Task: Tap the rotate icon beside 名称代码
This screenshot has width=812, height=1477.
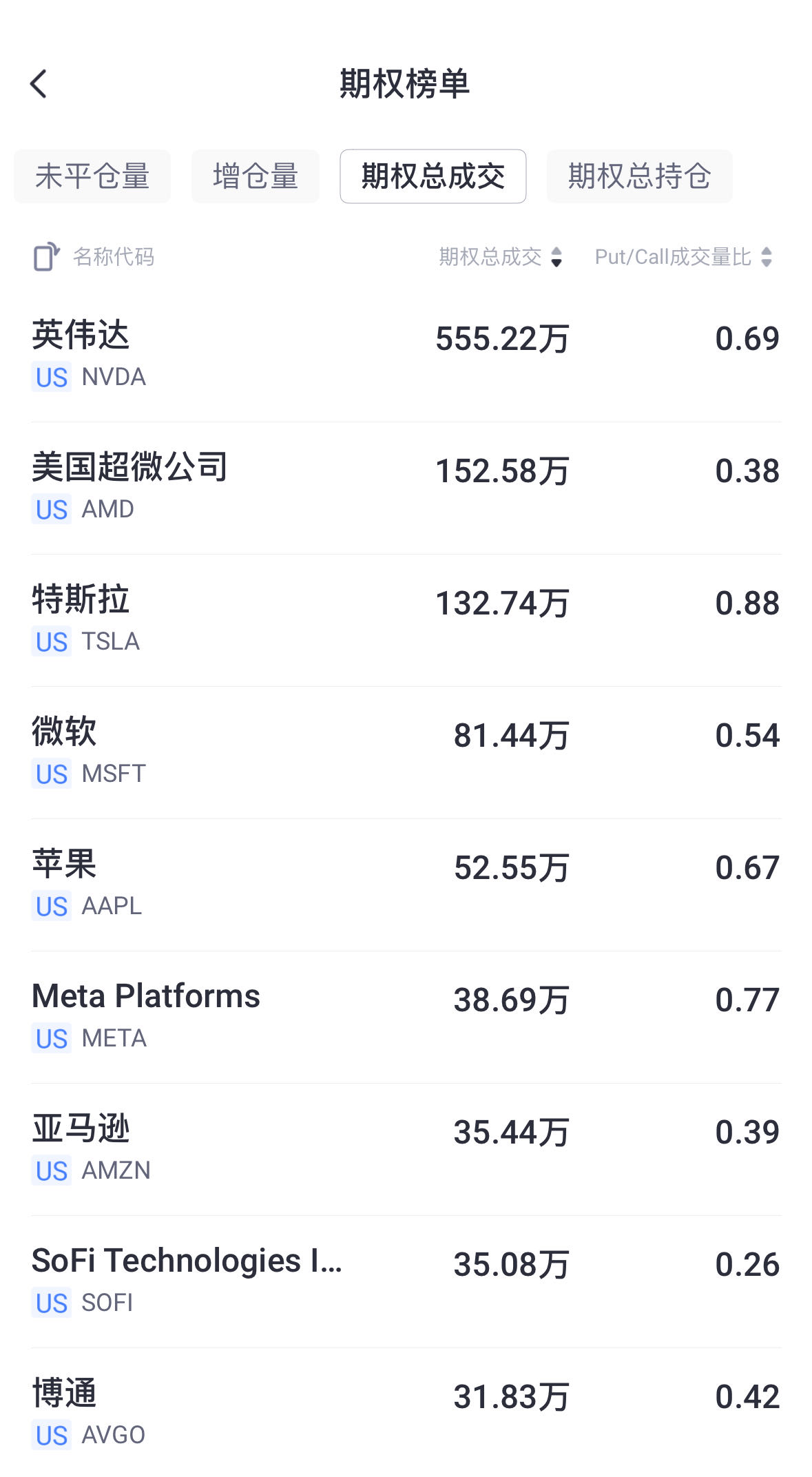Action: 46,257
